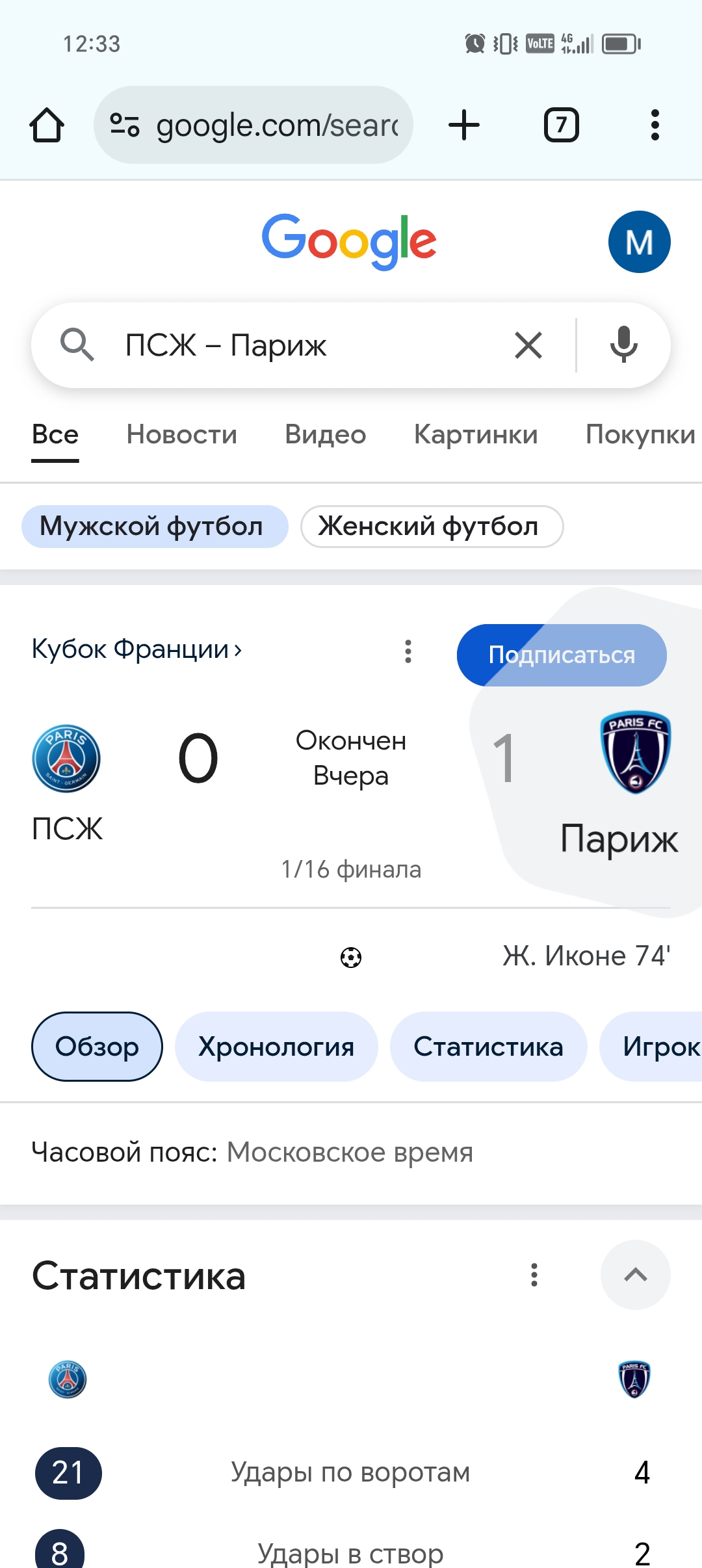Screen dimensions: 702x1568
Task: Start voice search with the microphone
Action: point(623,345)
